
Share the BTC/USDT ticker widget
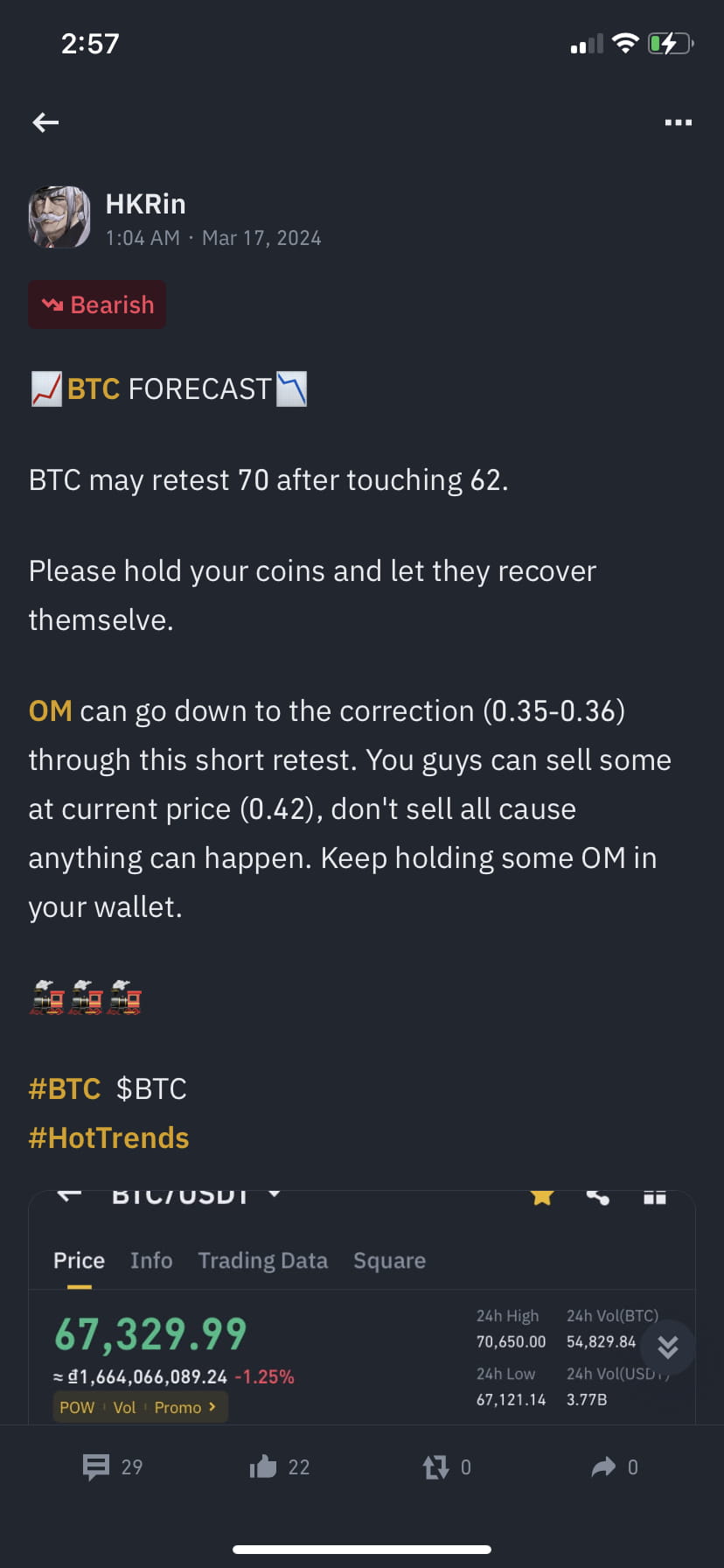pos(598,1195)
